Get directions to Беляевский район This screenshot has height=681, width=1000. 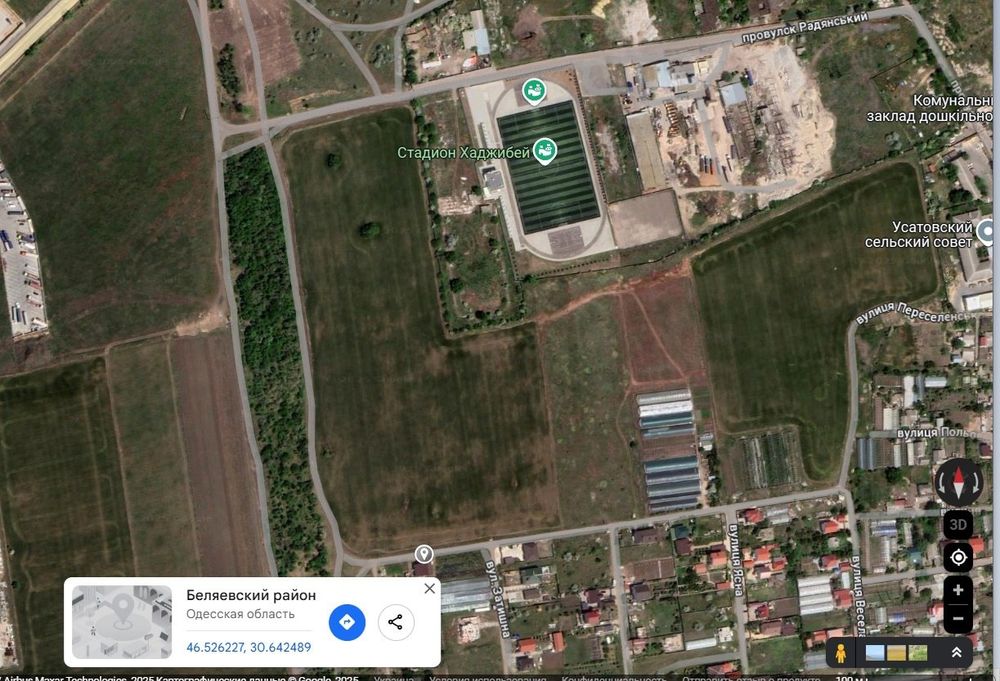[x=347, y=622]
